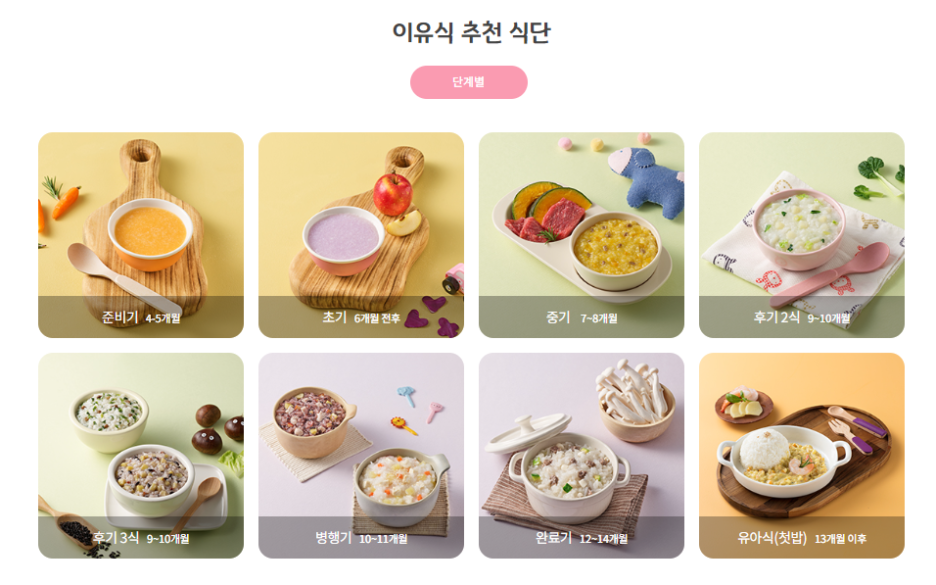Open the 병행기 10~11개월 meal card
The width and height of the screenshot is (936, 585).
tap(361, 455)
